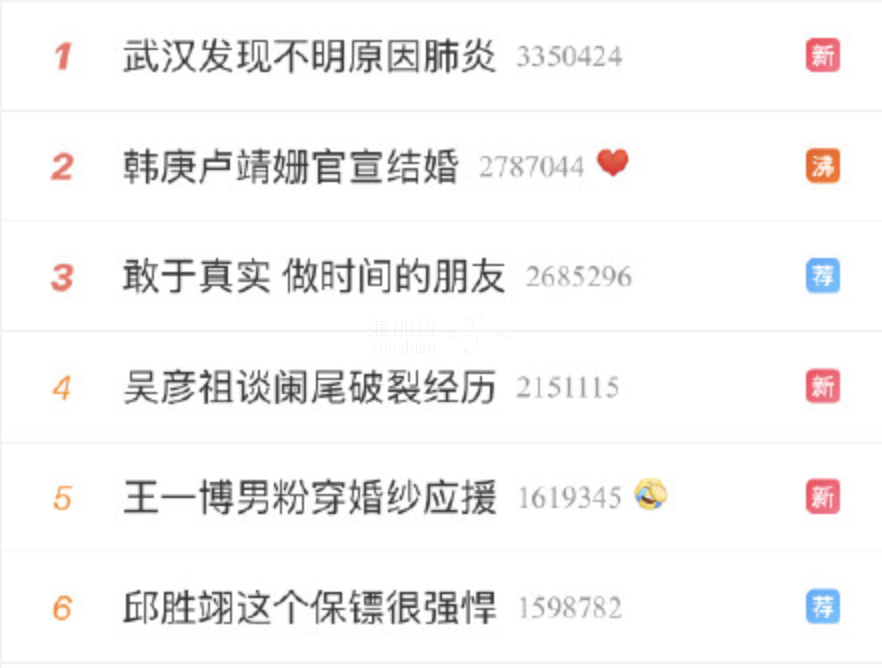The width and height of the screenshot is (882, 668).
Task: Open the topic 吴彦祖谈阑尾破裂经历
Action: point(309,387)
